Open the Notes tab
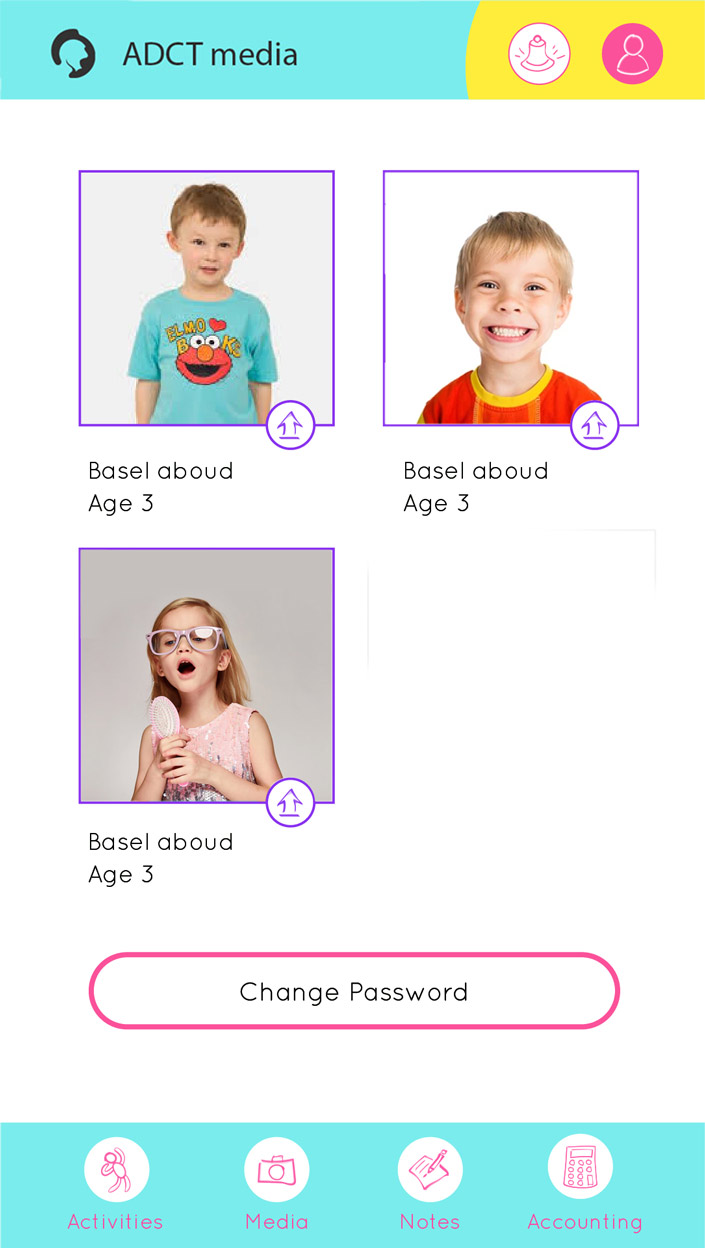This screenshot has width=705, height=1248. coord(430,1184)
